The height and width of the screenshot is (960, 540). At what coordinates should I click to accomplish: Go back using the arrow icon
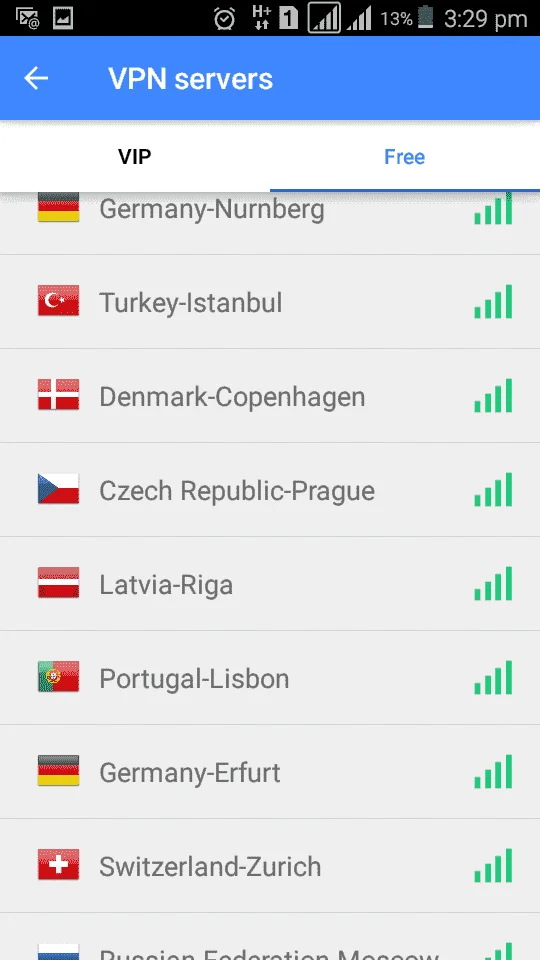point(36,78)
